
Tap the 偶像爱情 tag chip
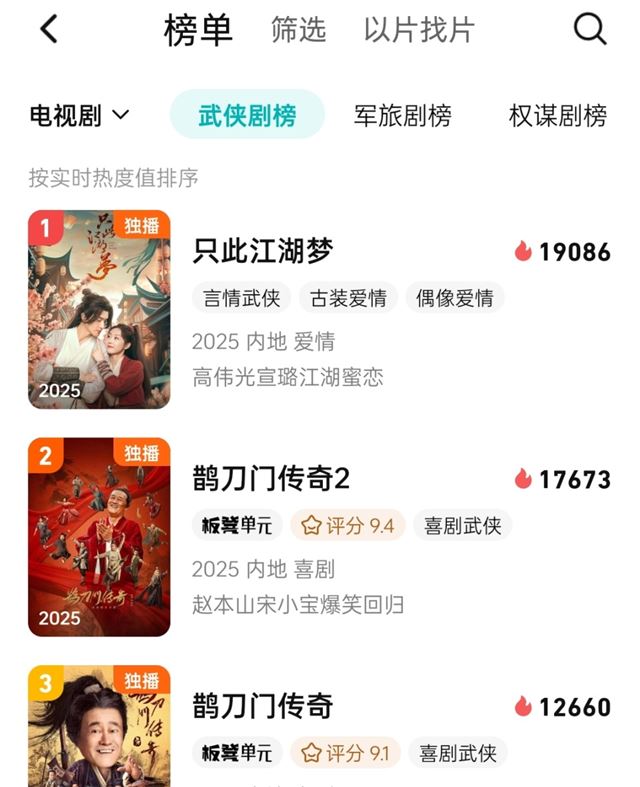click(x=455, y=298)
